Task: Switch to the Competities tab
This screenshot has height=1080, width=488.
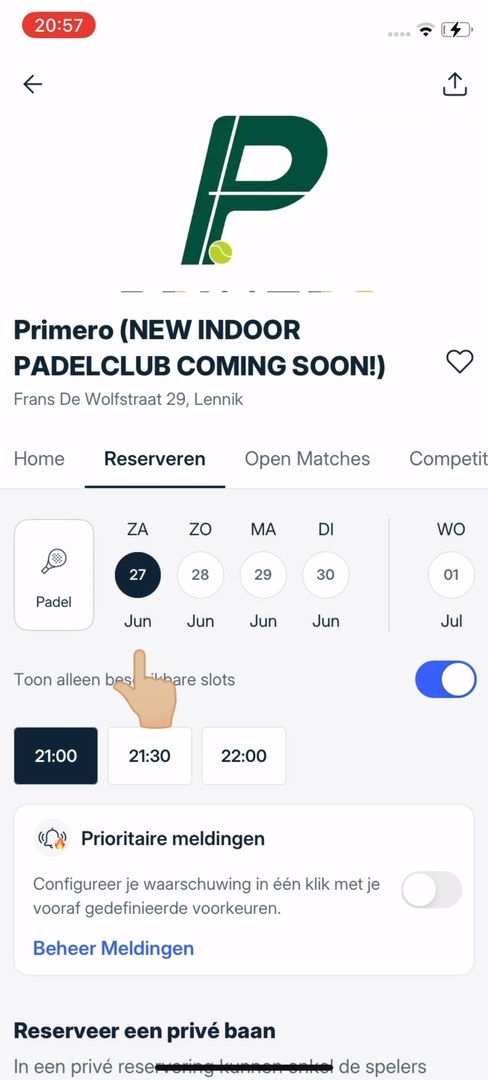Action: point(448,459)
